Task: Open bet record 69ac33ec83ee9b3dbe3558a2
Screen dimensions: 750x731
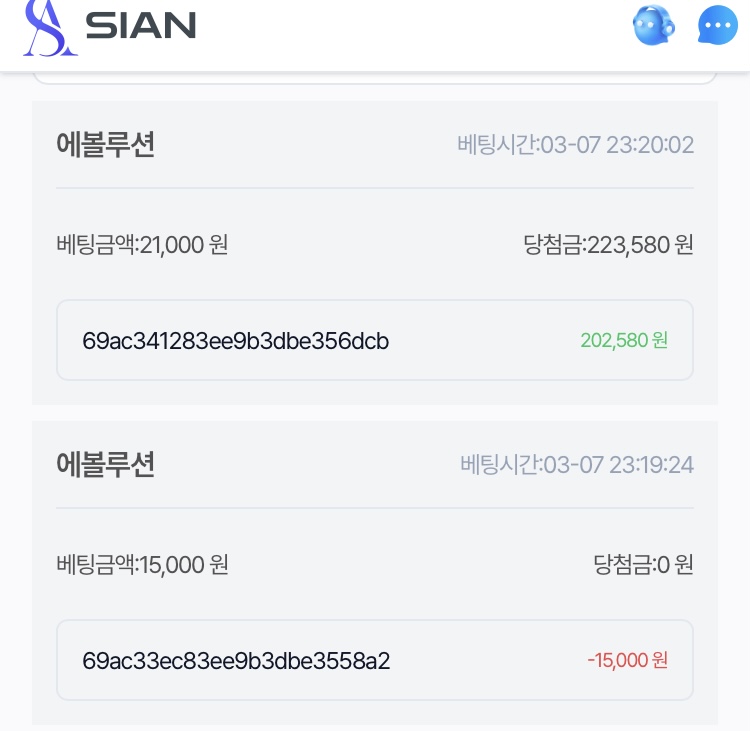Action: point(374,661)
